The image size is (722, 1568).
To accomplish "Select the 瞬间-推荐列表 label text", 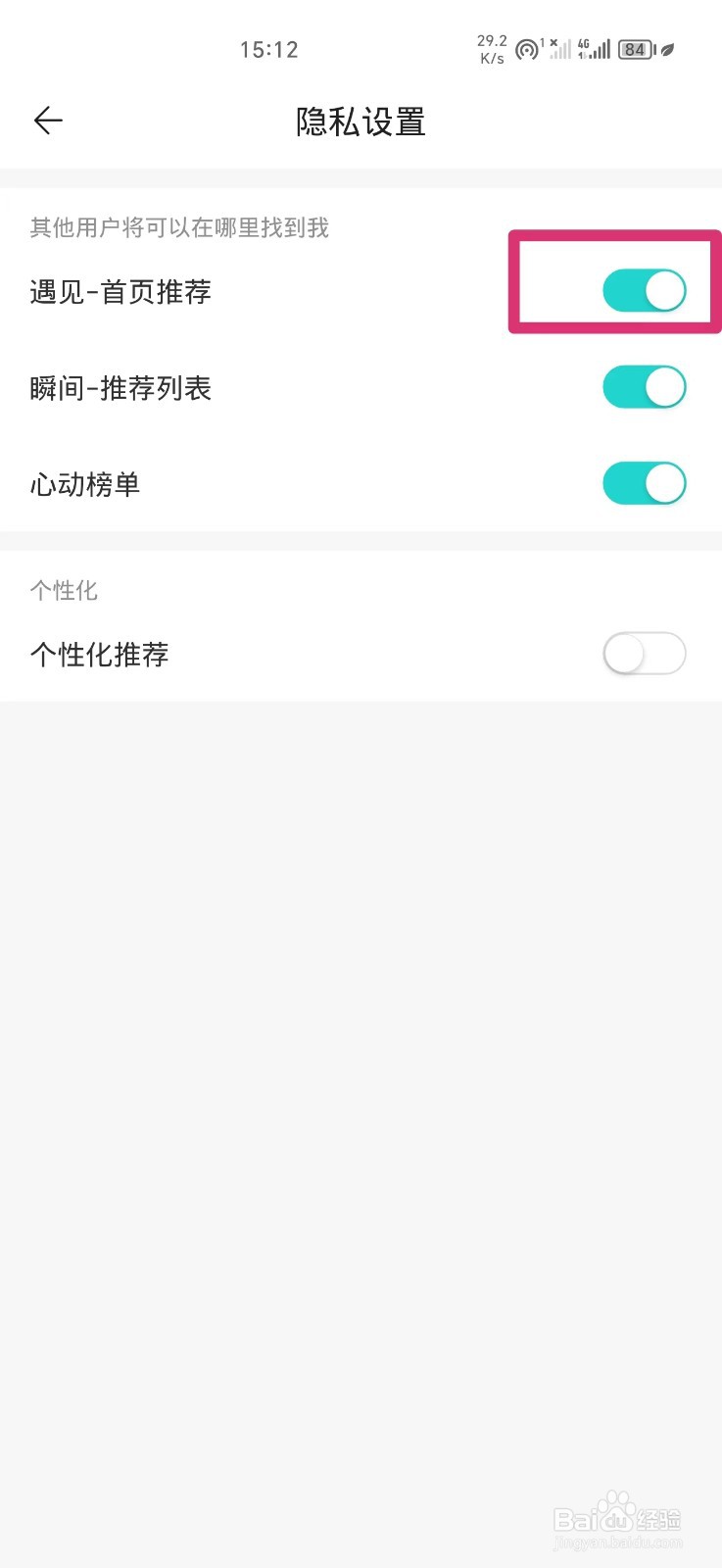I will [121, 387].
